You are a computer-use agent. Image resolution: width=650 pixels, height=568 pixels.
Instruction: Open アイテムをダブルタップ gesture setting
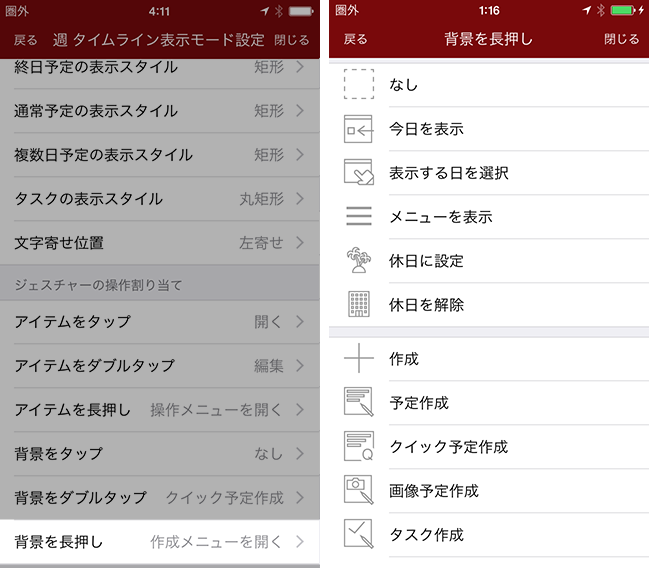point(160,365)
